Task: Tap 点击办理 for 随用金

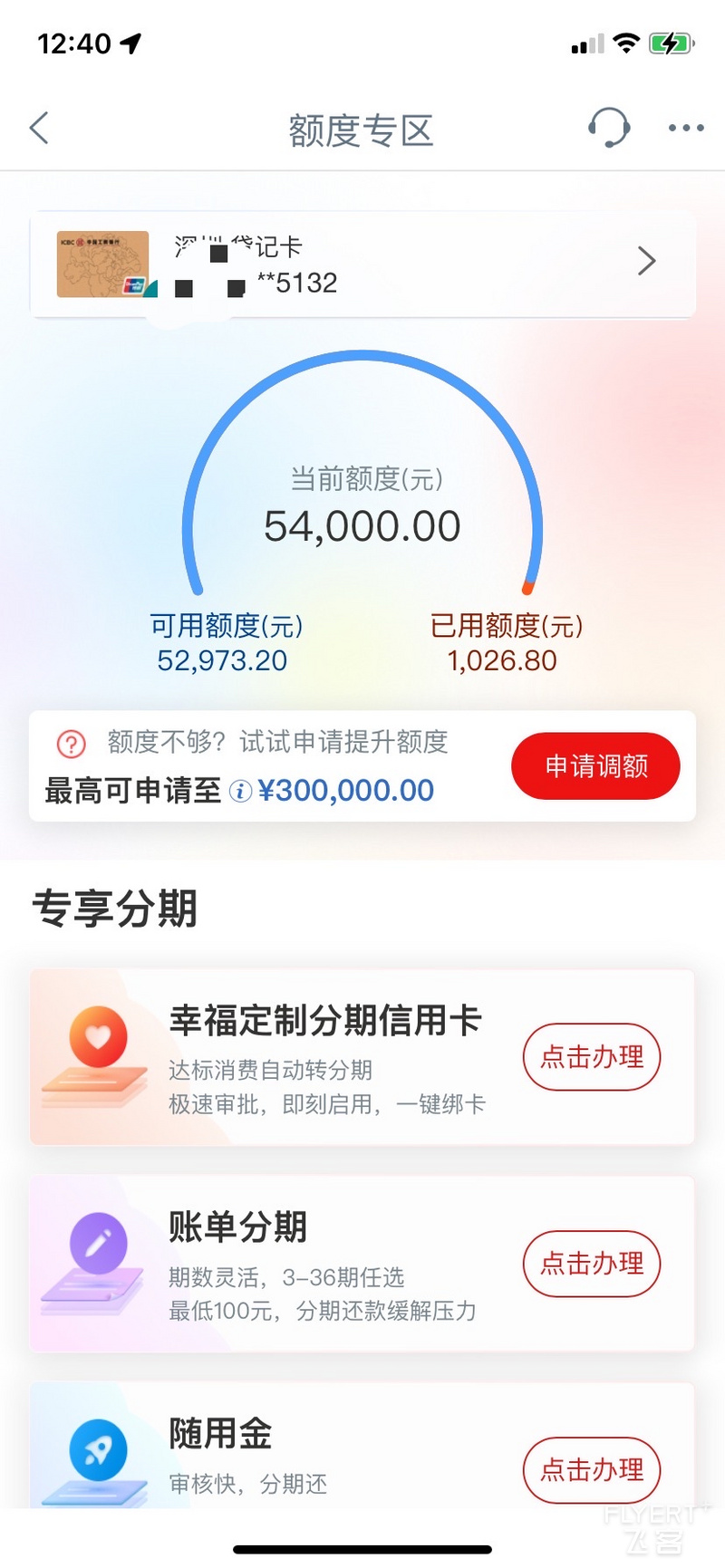Action: (x=592, y=1469)
